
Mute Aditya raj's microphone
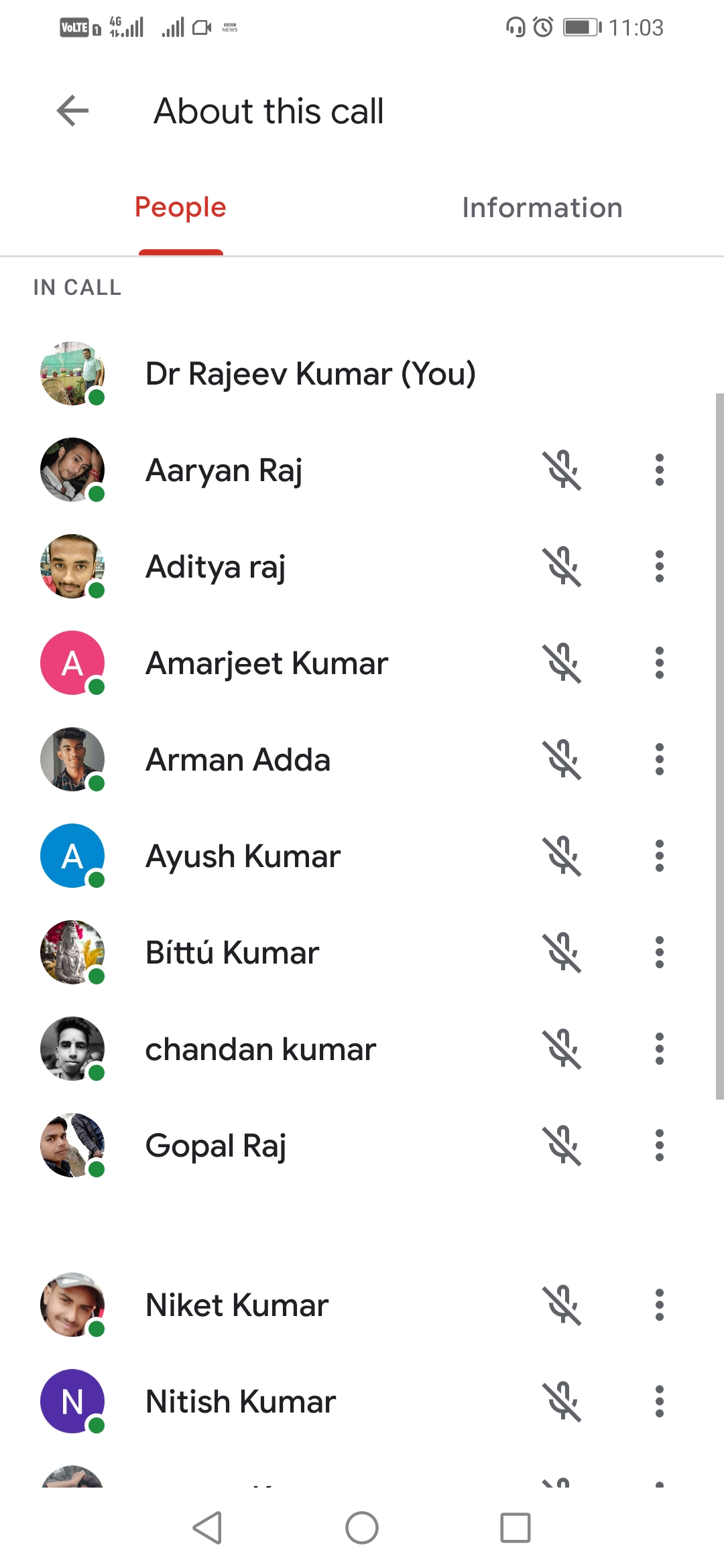click(x=563, y=567)
